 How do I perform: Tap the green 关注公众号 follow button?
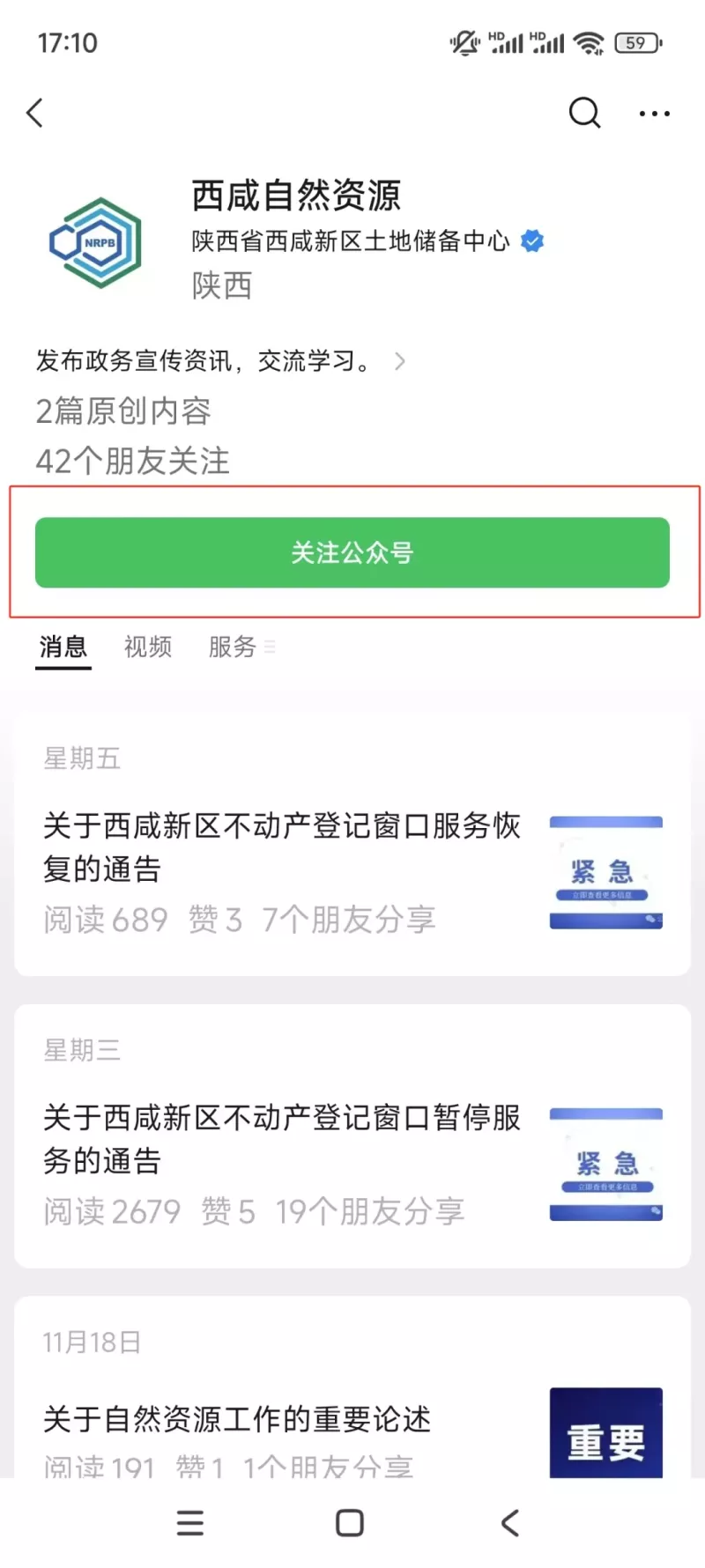coord(352,552)
